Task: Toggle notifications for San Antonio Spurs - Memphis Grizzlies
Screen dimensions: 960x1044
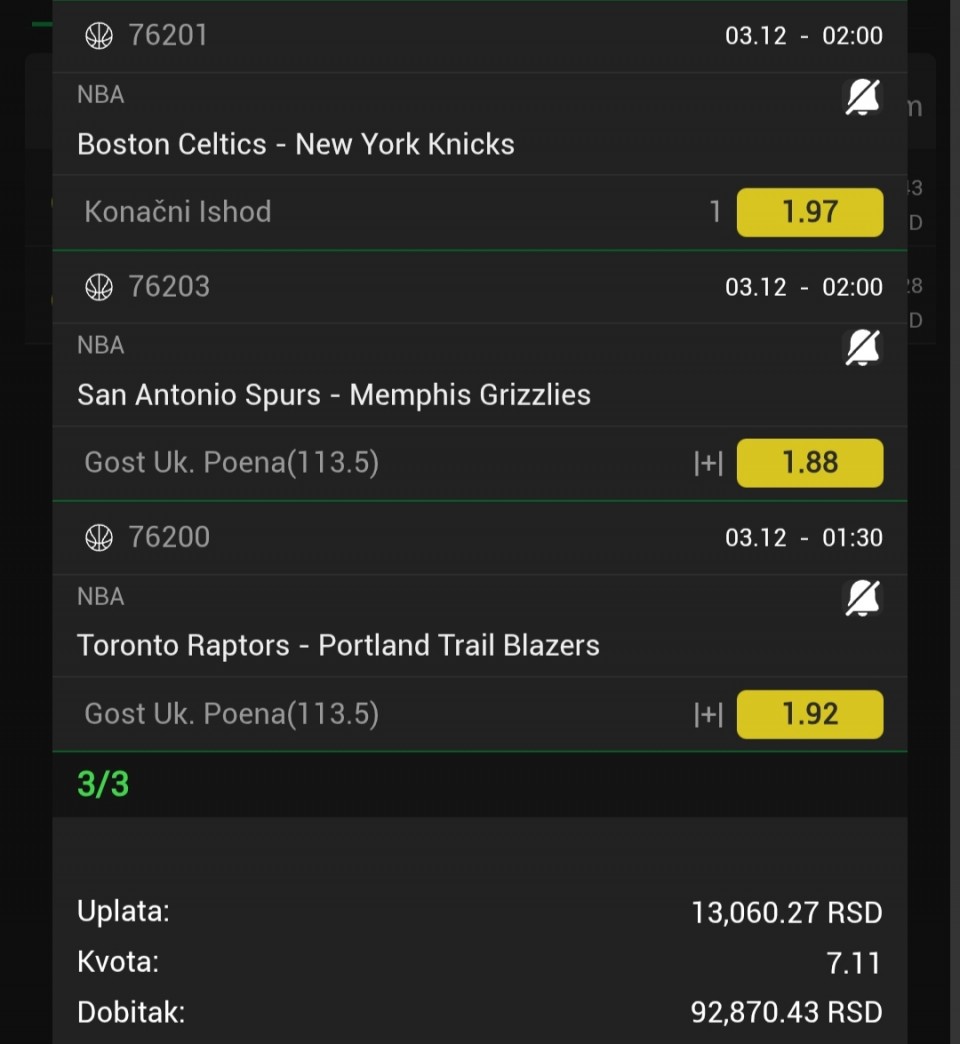Action: (862, 348)
